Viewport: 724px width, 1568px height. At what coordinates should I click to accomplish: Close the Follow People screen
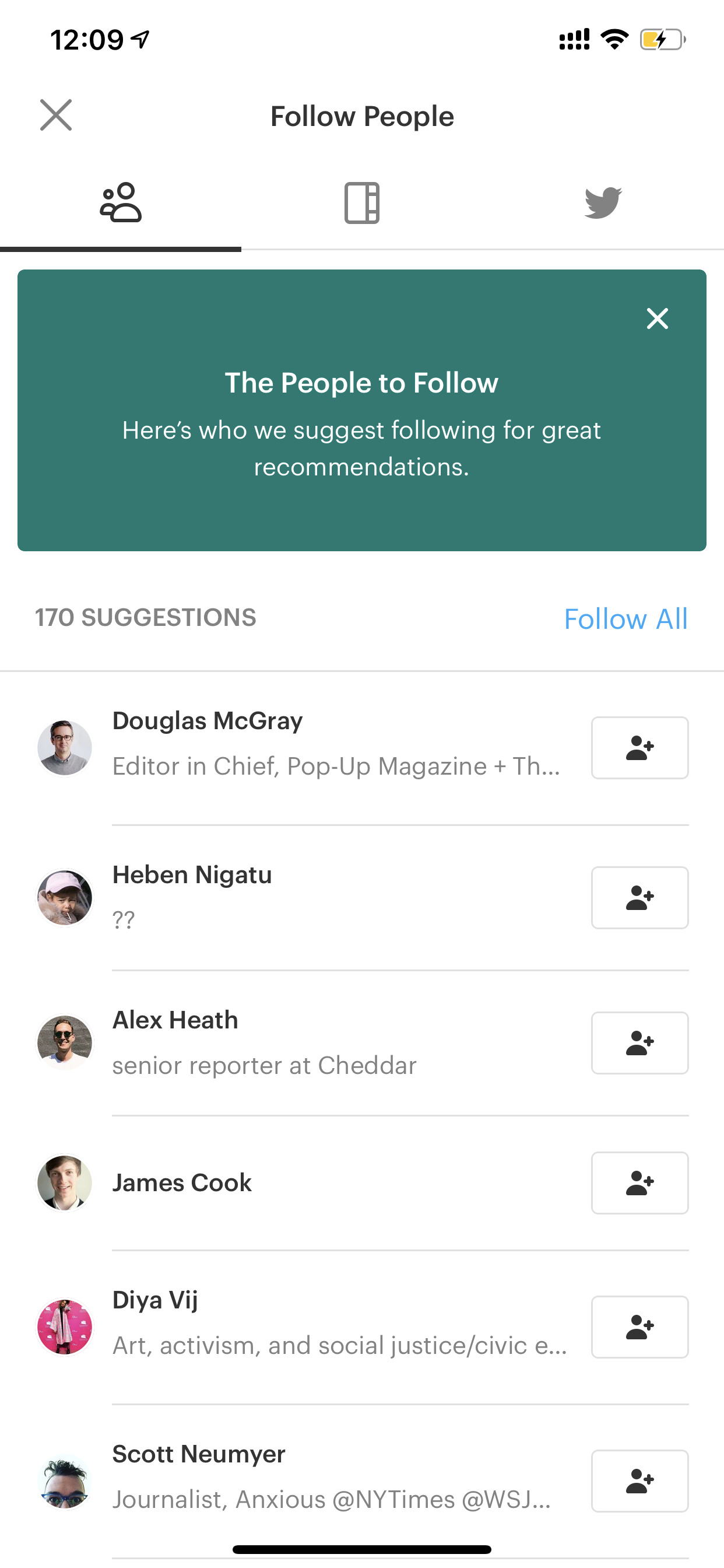pos(56,115)
